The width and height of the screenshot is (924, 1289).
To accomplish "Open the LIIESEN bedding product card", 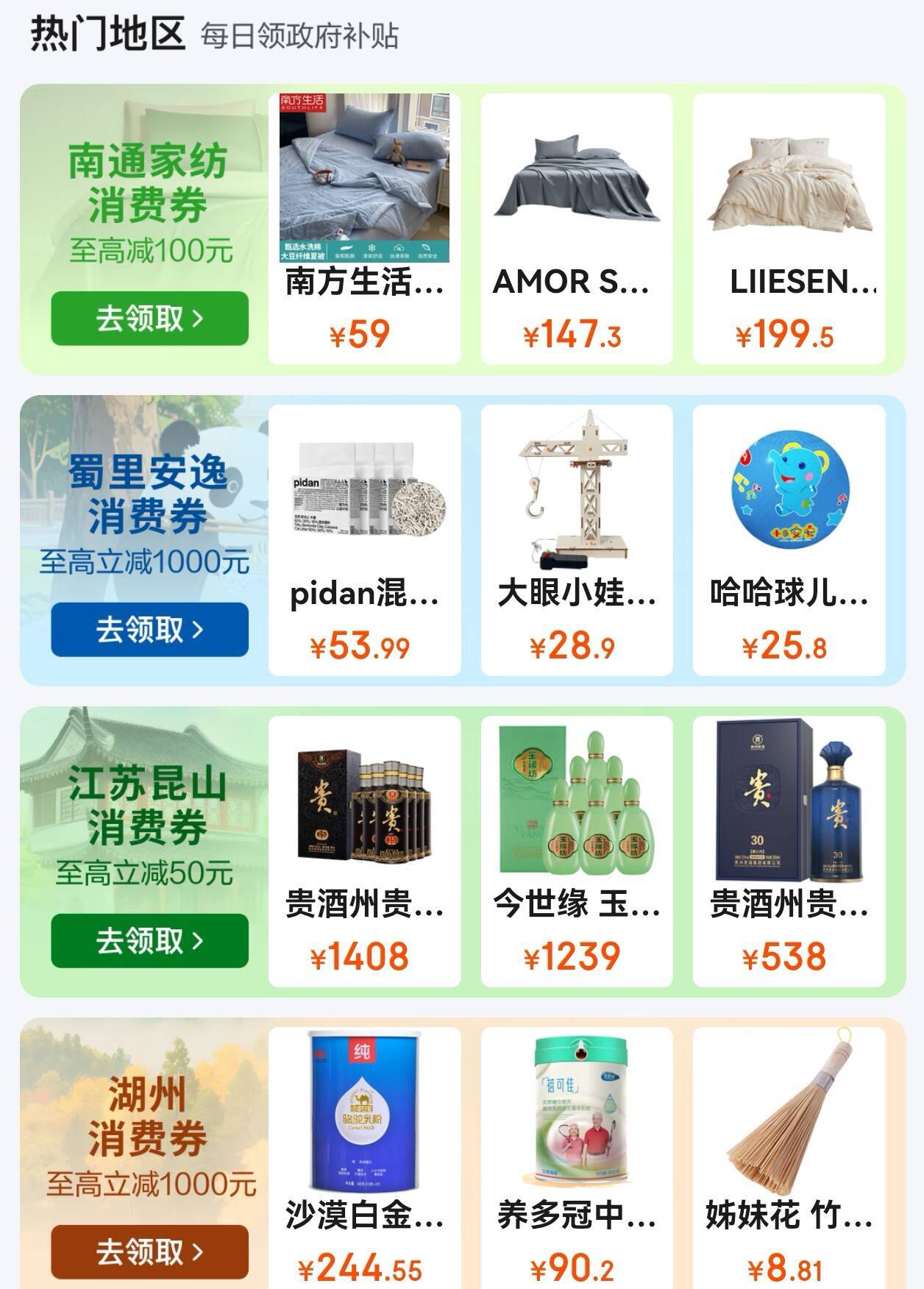I will [x=789, y=228].
